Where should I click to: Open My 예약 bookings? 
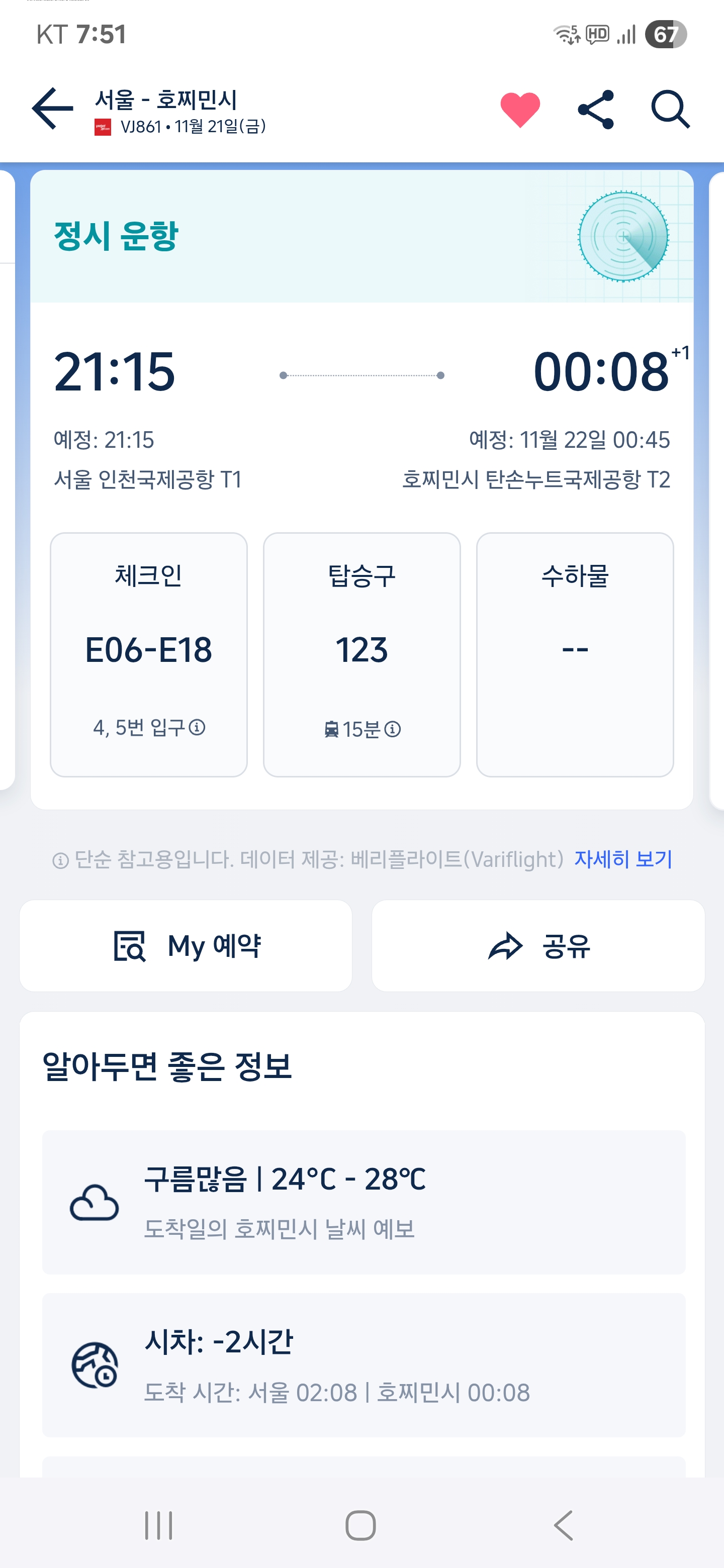point(186,946)
